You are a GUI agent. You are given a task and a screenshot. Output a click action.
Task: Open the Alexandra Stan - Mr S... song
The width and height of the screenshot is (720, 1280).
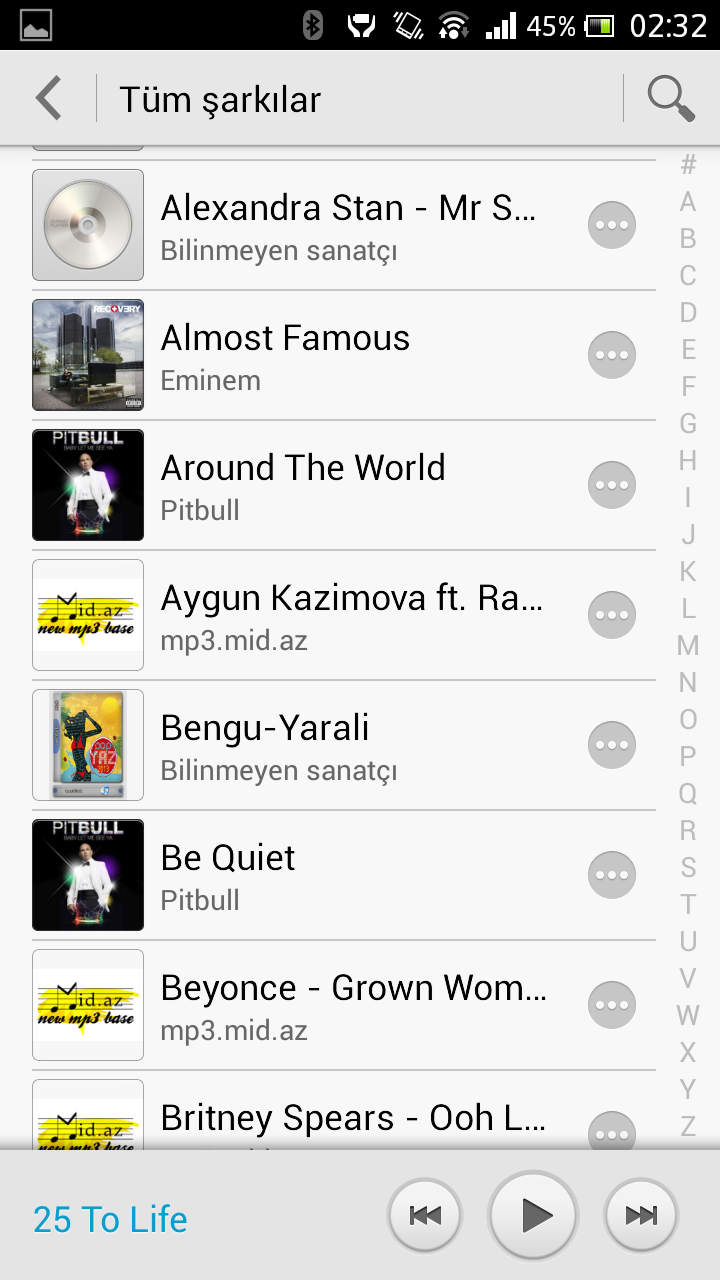348,225
